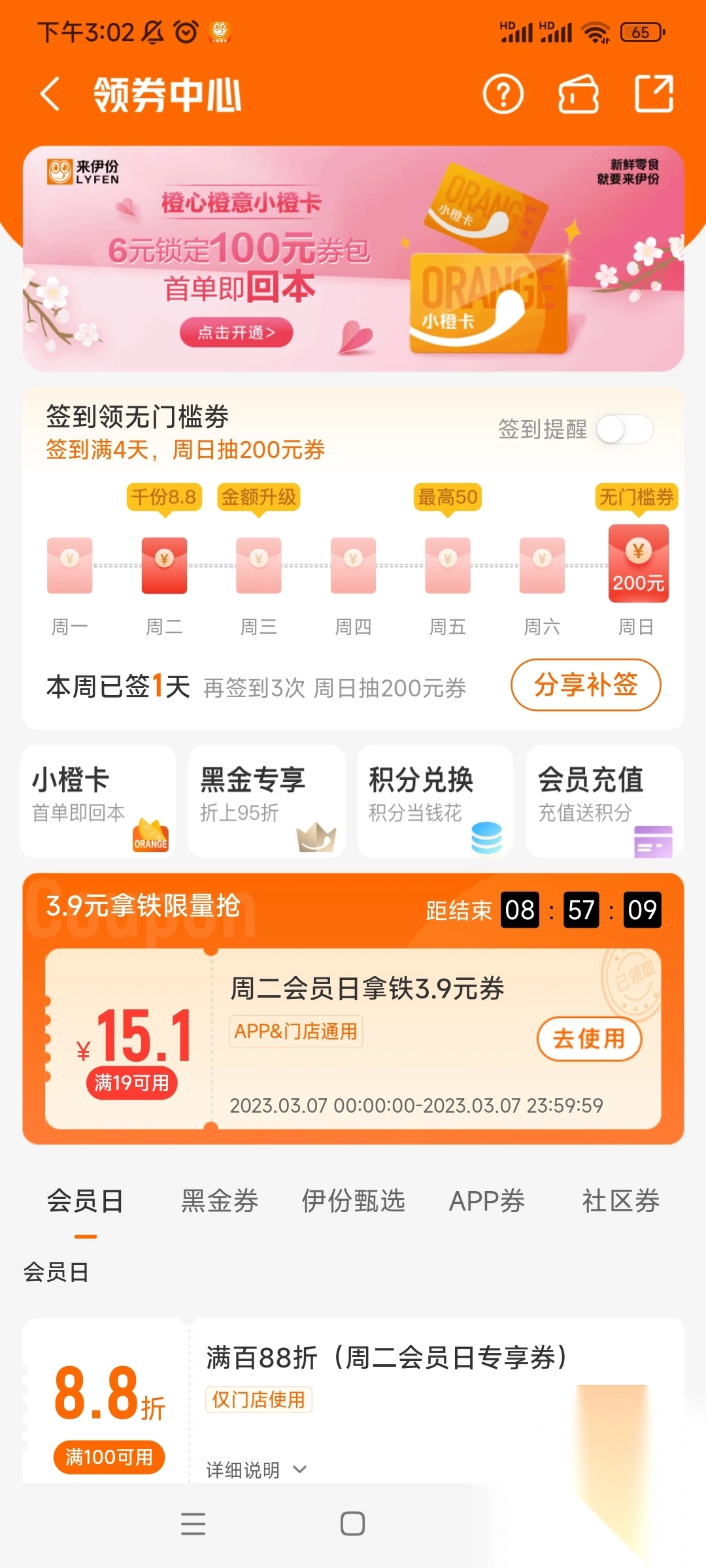Enable the 签到提醒 switch
Viewport: 706px width, 1568px height.
click(x=624, y=429)
